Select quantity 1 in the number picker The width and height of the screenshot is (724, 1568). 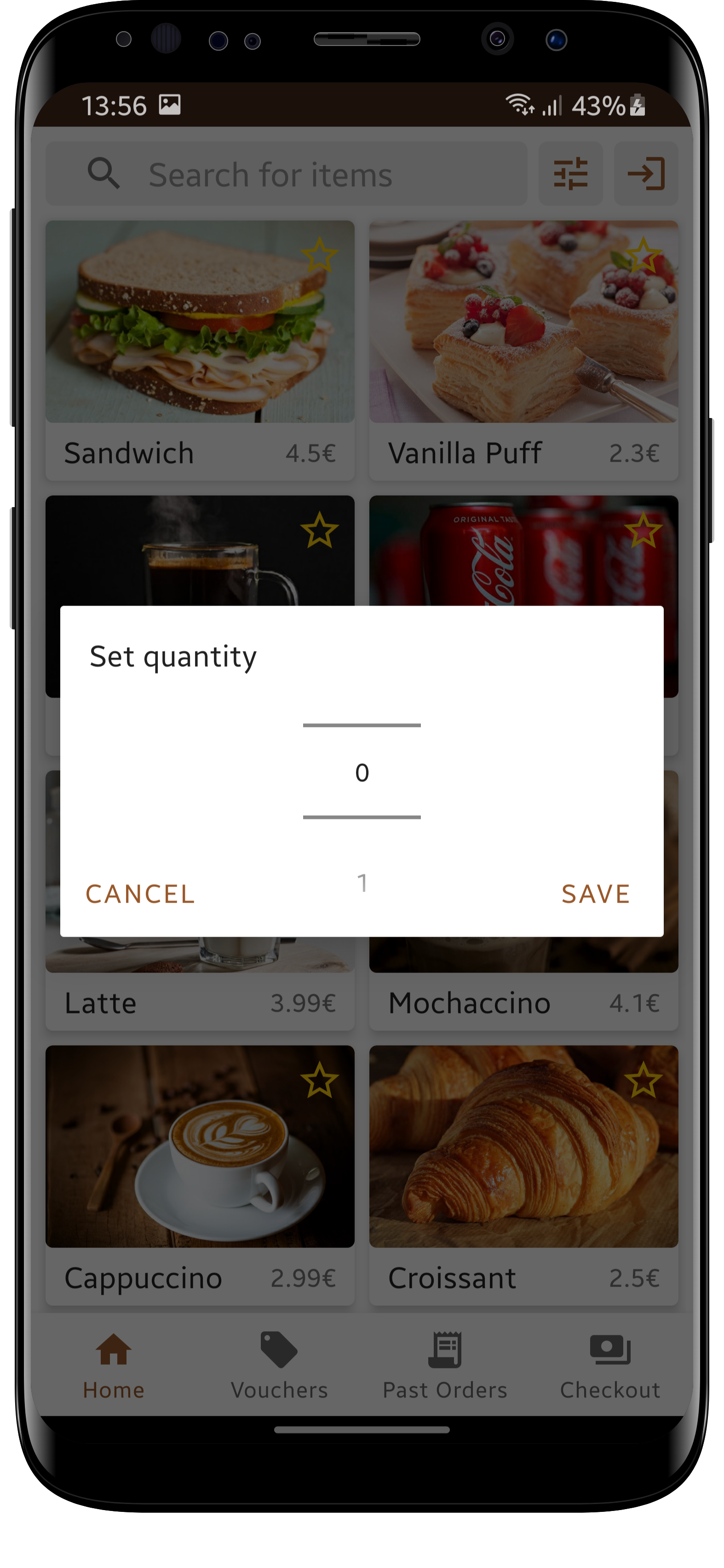(x=362, y=882)
